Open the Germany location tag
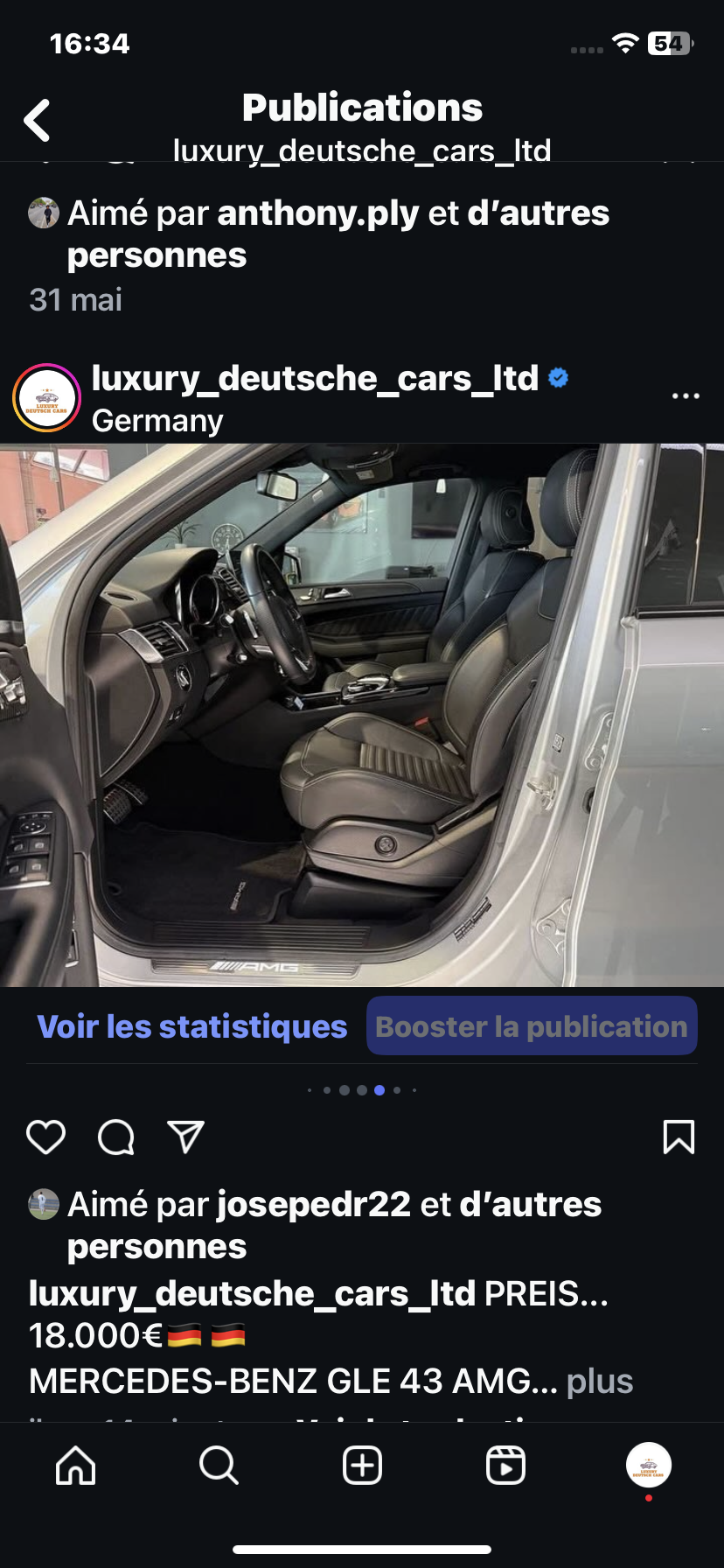Image resolution: width=724 pixels, height=1568 pixels. [157, 421]
